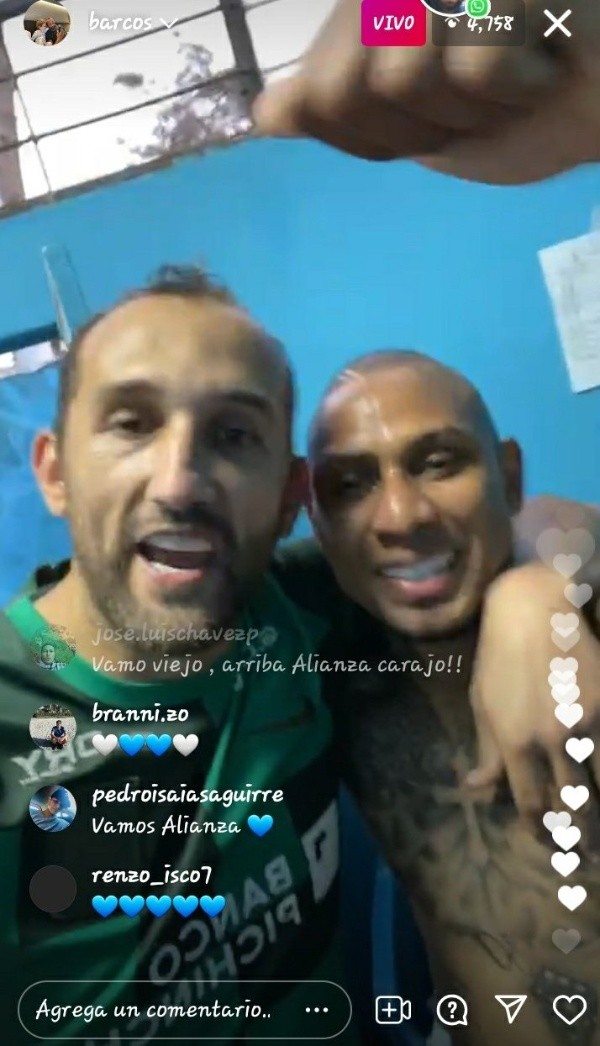Request to join the live video
The height and width of the screenshot is (1046, 600).
[393, 1009]
